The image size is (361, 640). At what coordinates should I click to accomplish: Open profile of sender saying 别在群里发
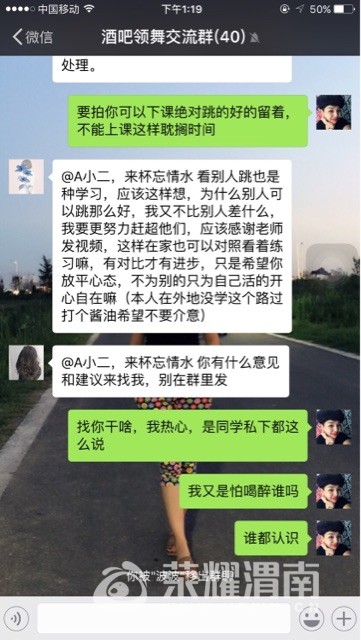26,363
